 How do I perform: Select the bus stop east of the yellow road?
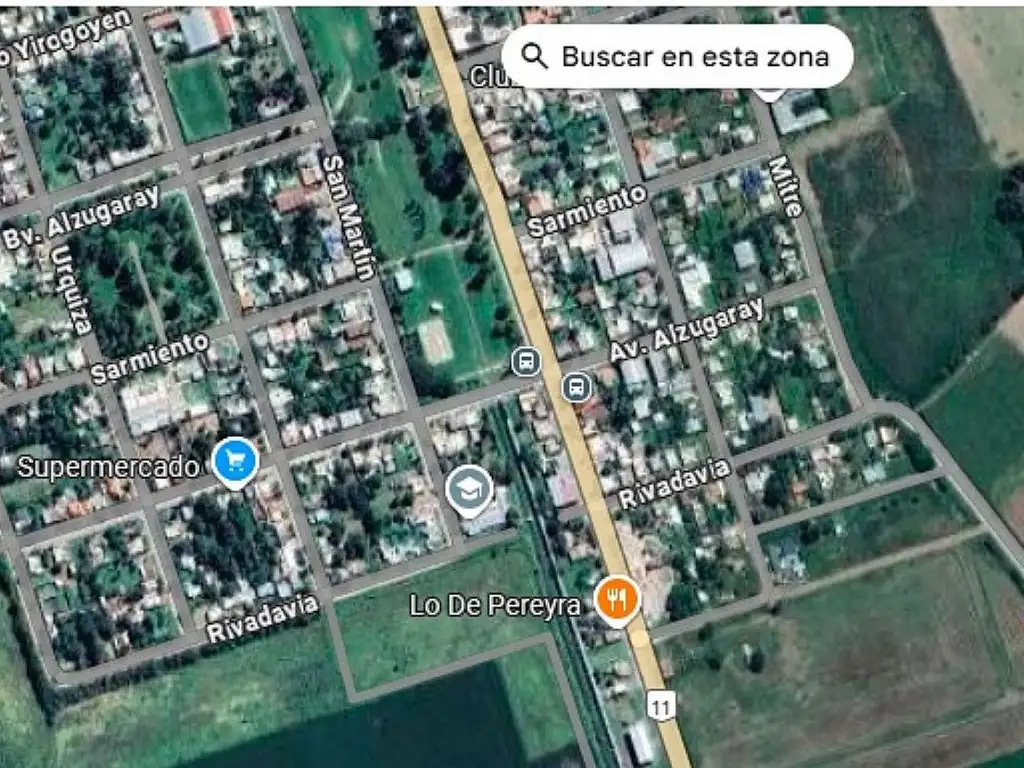576,386
